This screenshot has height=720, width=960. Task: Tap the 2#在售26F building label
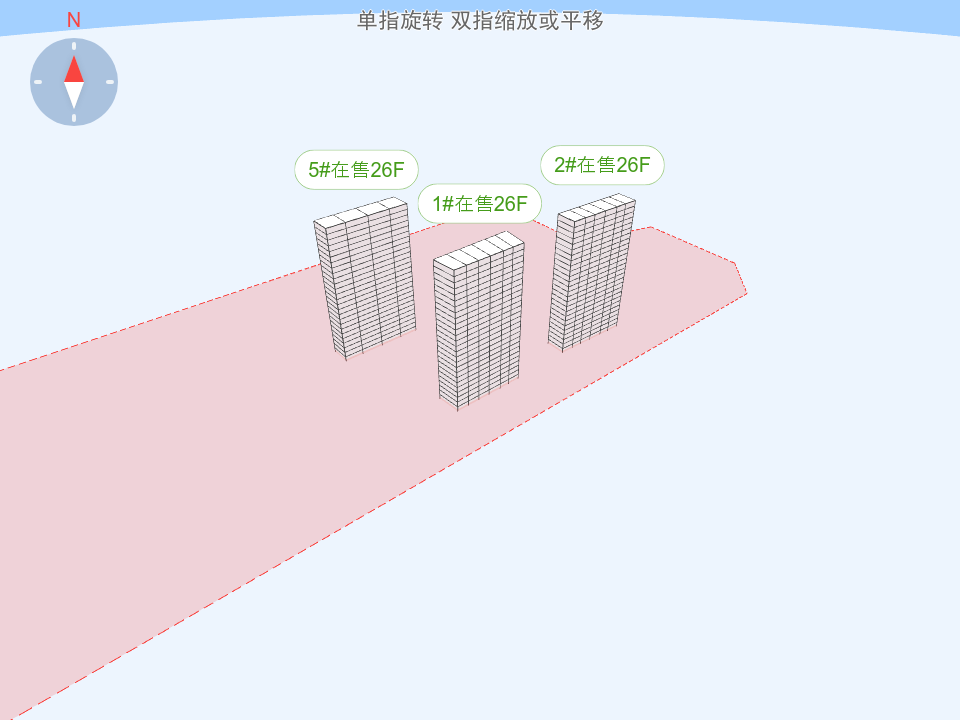point(602,165)
